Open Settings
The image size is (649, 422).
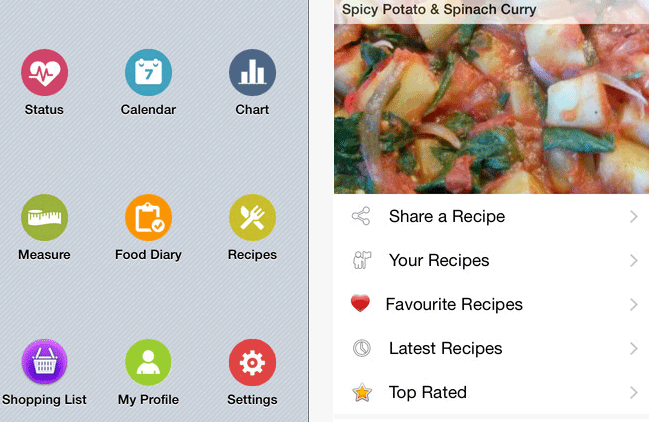point(252,363)
